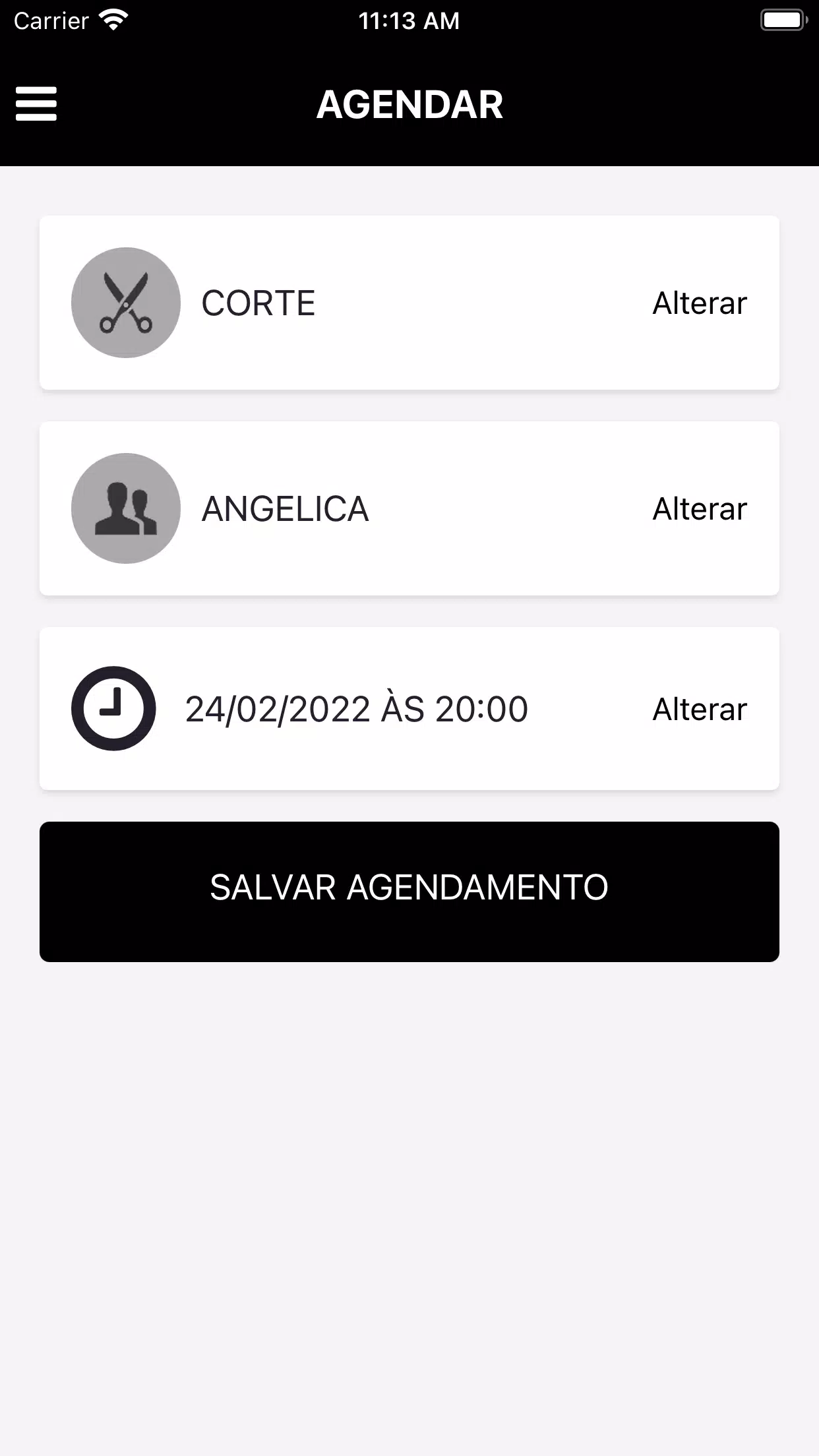Click the people icon next to ANGELICA

click(125, 508)
